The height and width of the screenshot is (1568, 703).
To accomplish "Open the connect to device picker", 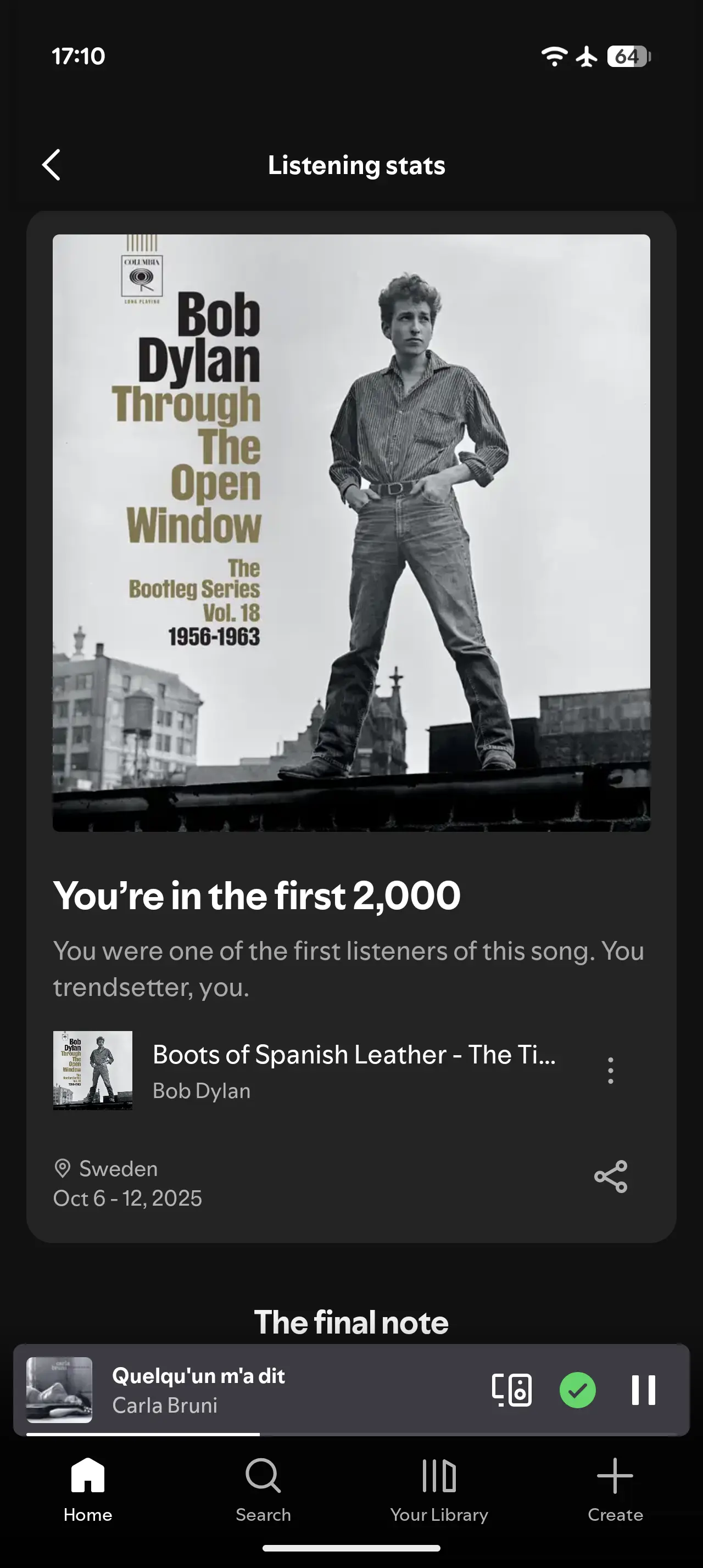I will (511, 1390).
